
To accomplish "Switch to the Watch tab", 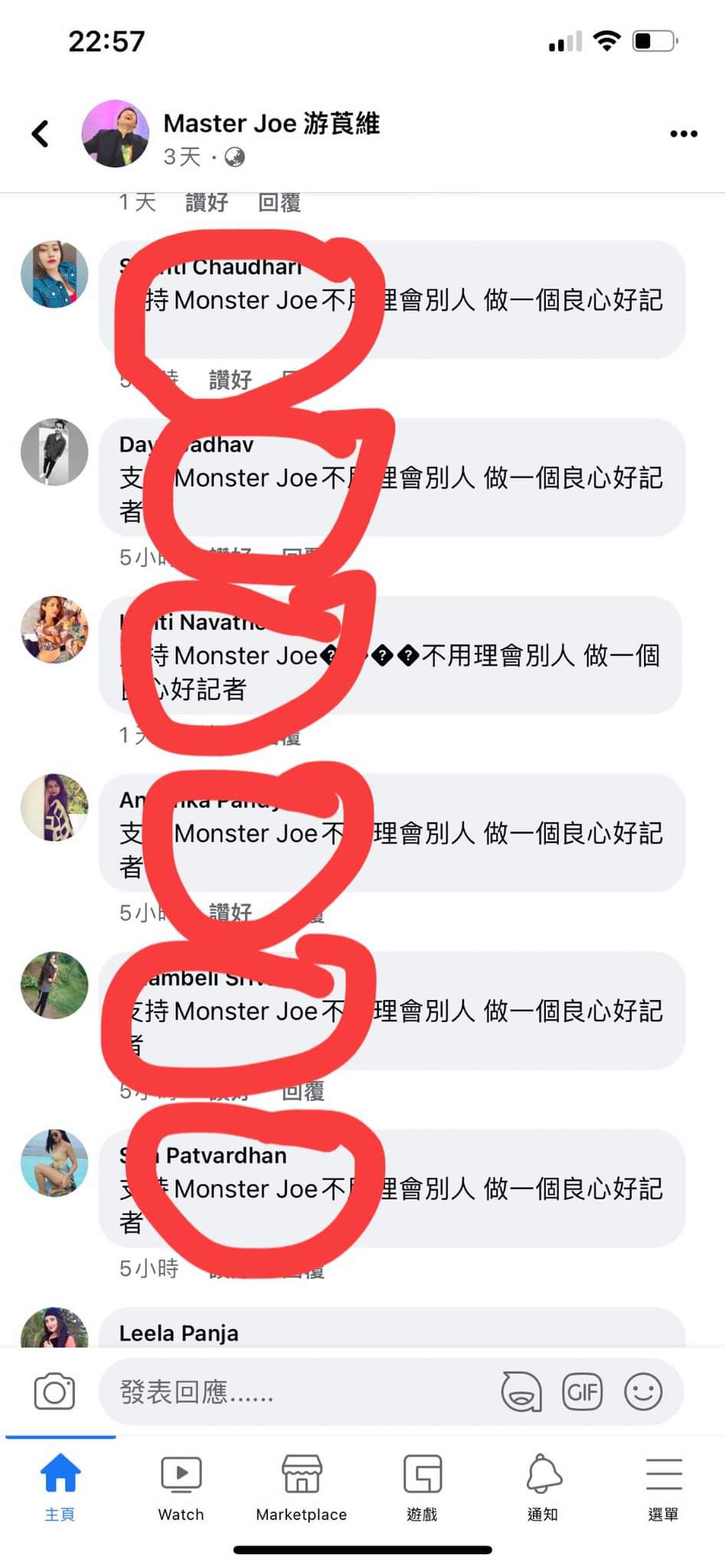I will [181, 1487].
